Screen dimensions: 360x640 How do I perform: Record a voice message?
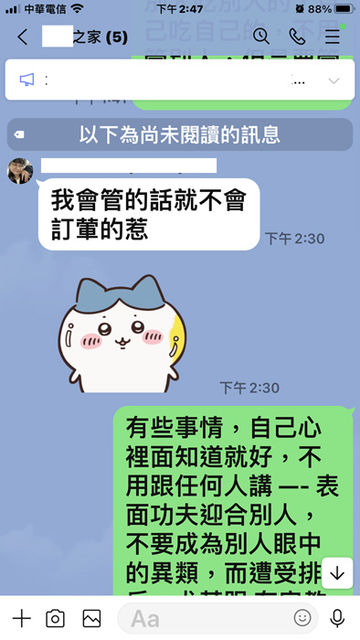click(x=337, y=618)
